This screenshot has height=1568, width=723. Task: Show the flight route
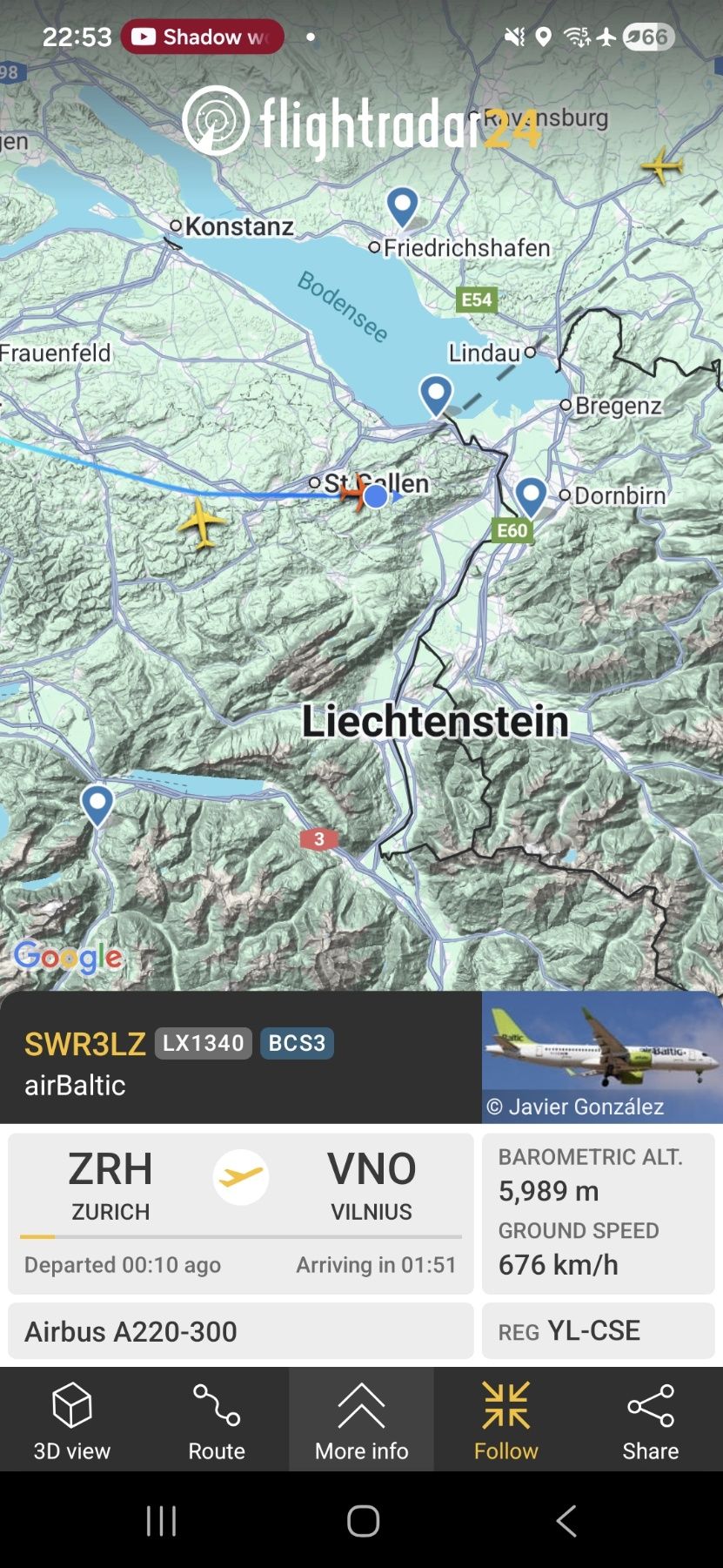click(217, 1419)
